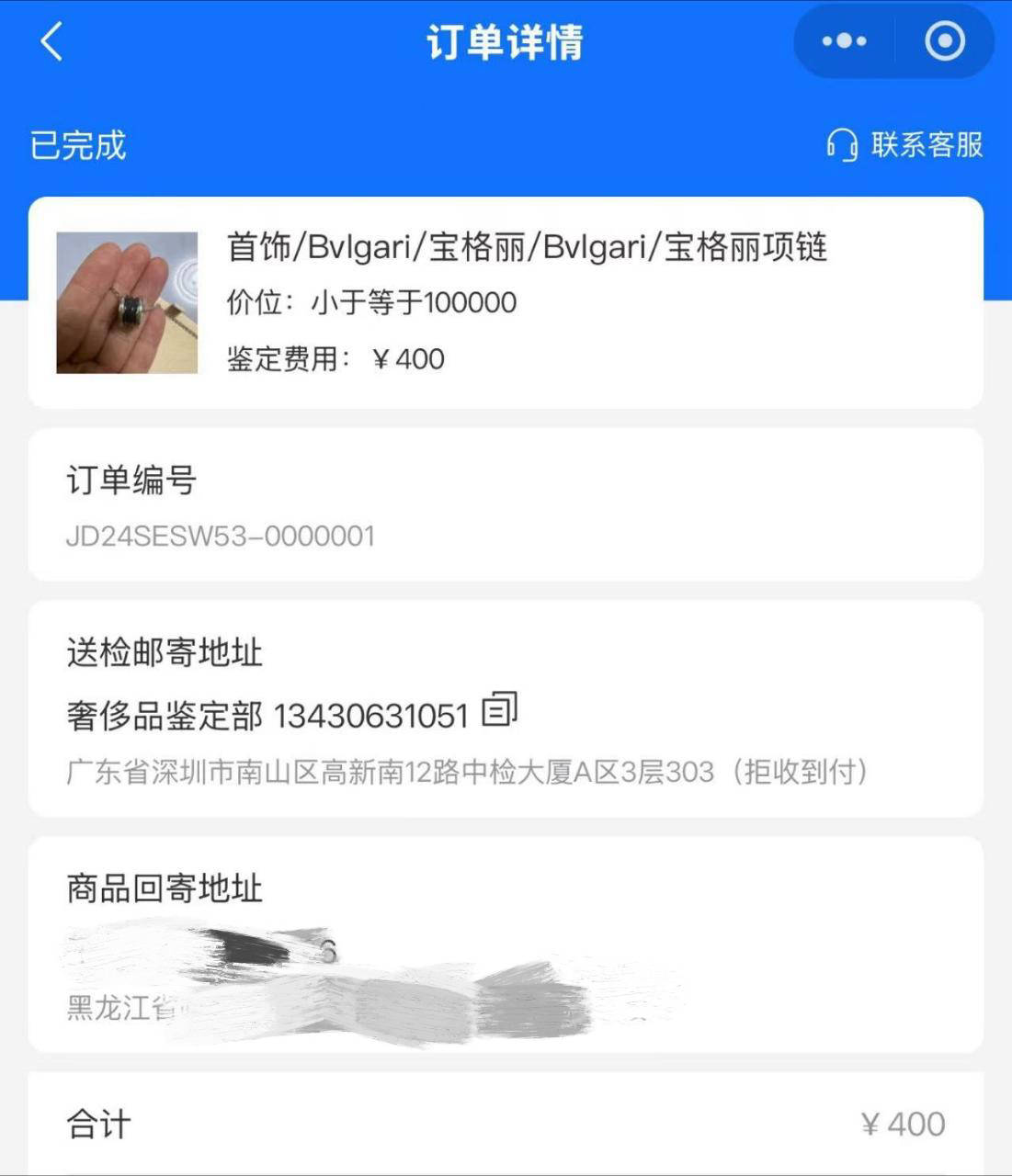Viewport: 1012px width, 1176px height.
Task: Click the headset customer service icon
Action: tap(842, 143)
